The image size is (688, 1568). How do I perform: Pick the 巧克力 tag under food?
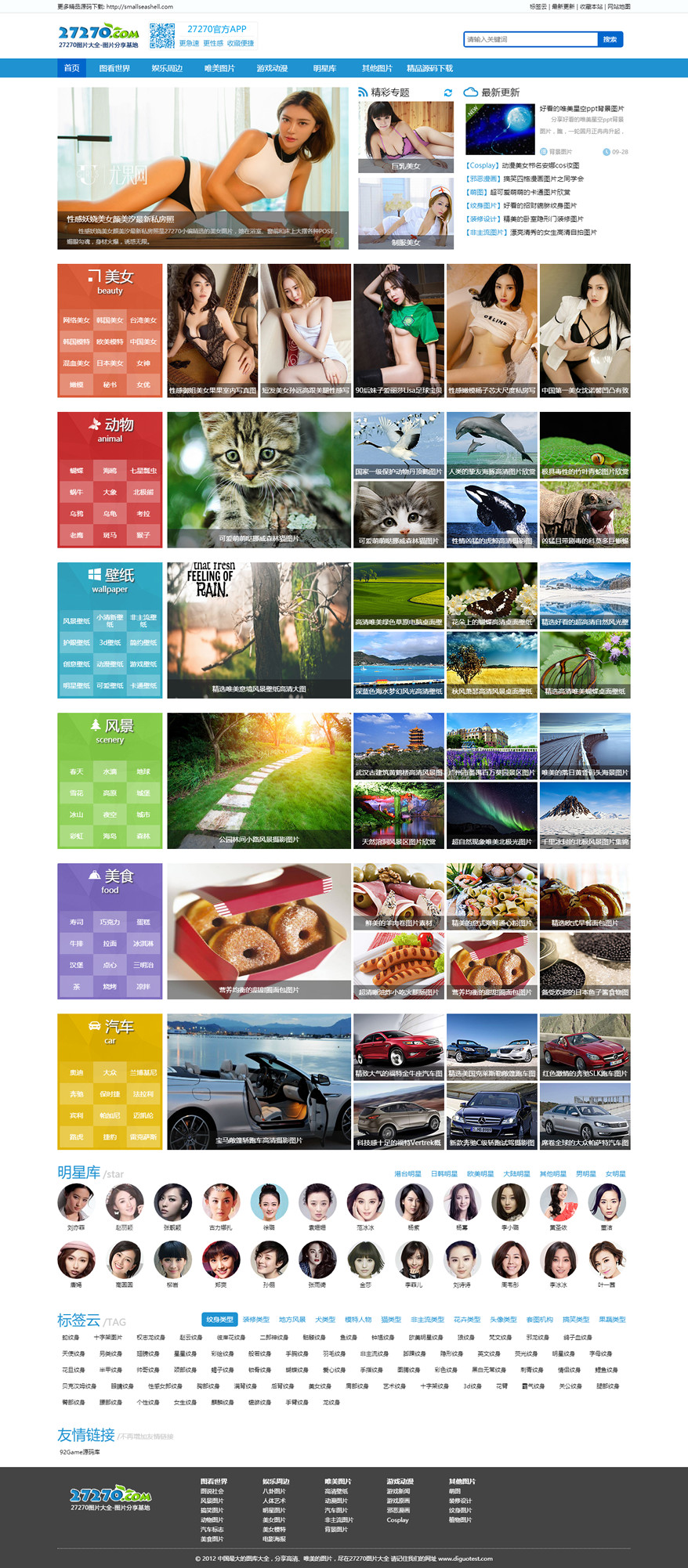110,922
